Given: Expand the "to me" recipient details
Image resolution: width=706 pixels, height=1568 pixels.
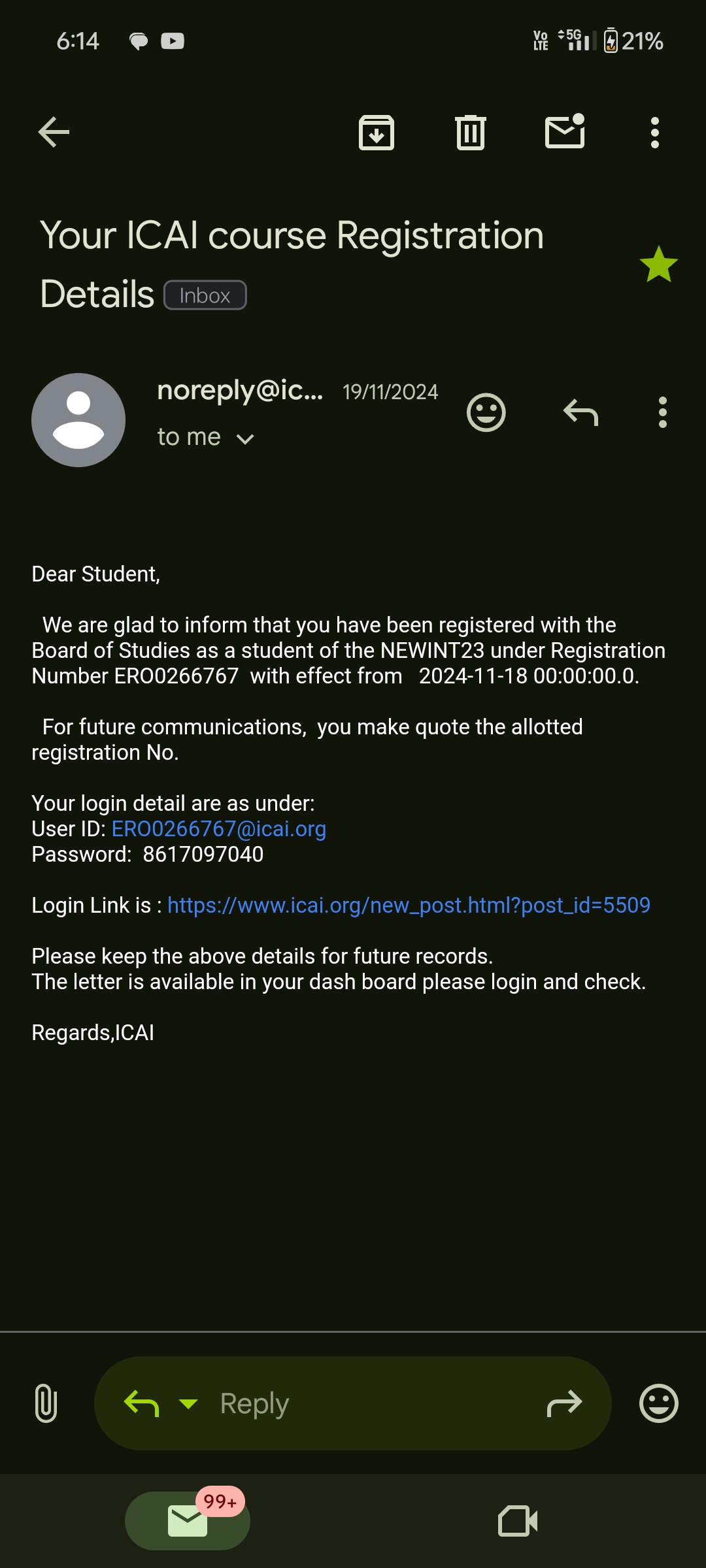Looking at the screenshot, I should click(x=245, y=438).
